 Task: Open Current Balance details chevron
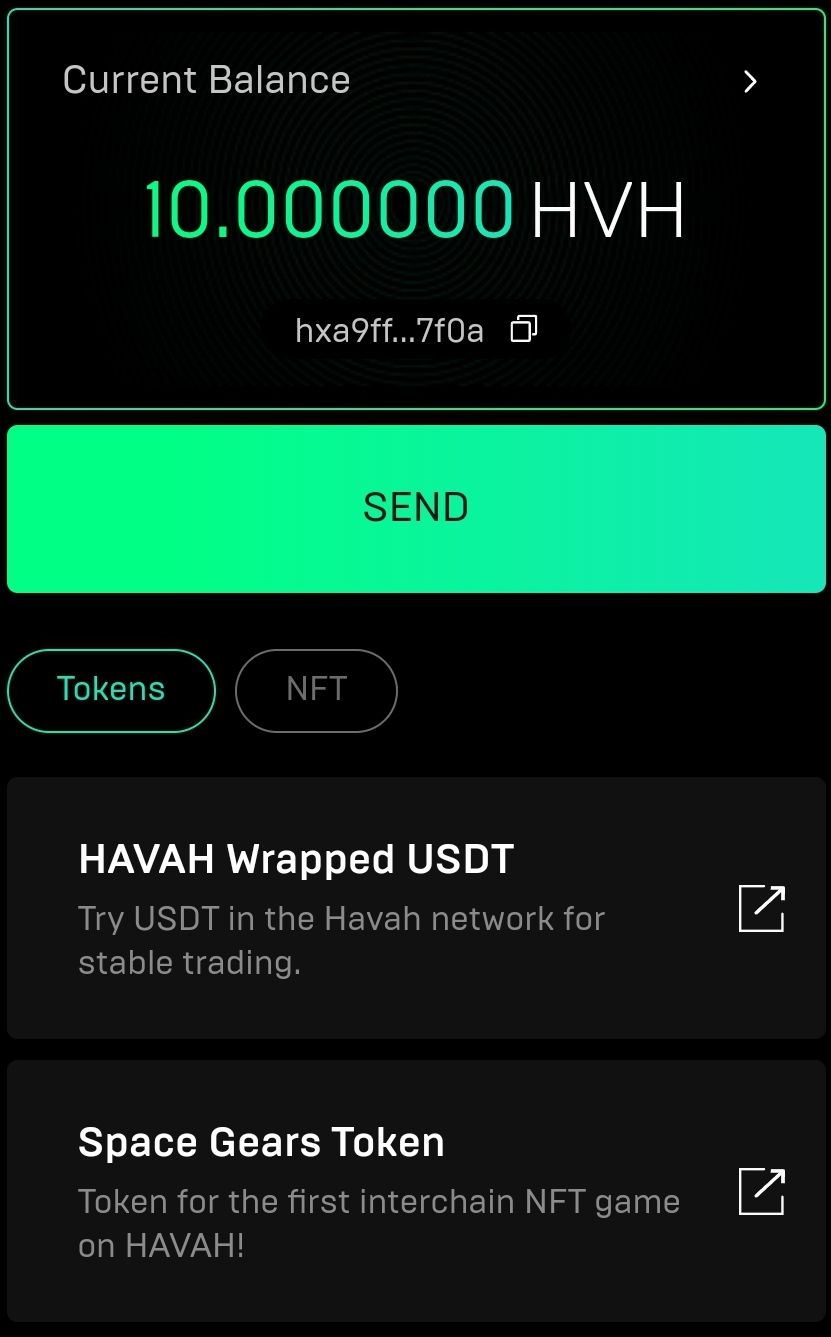click(x=750, y=82)
